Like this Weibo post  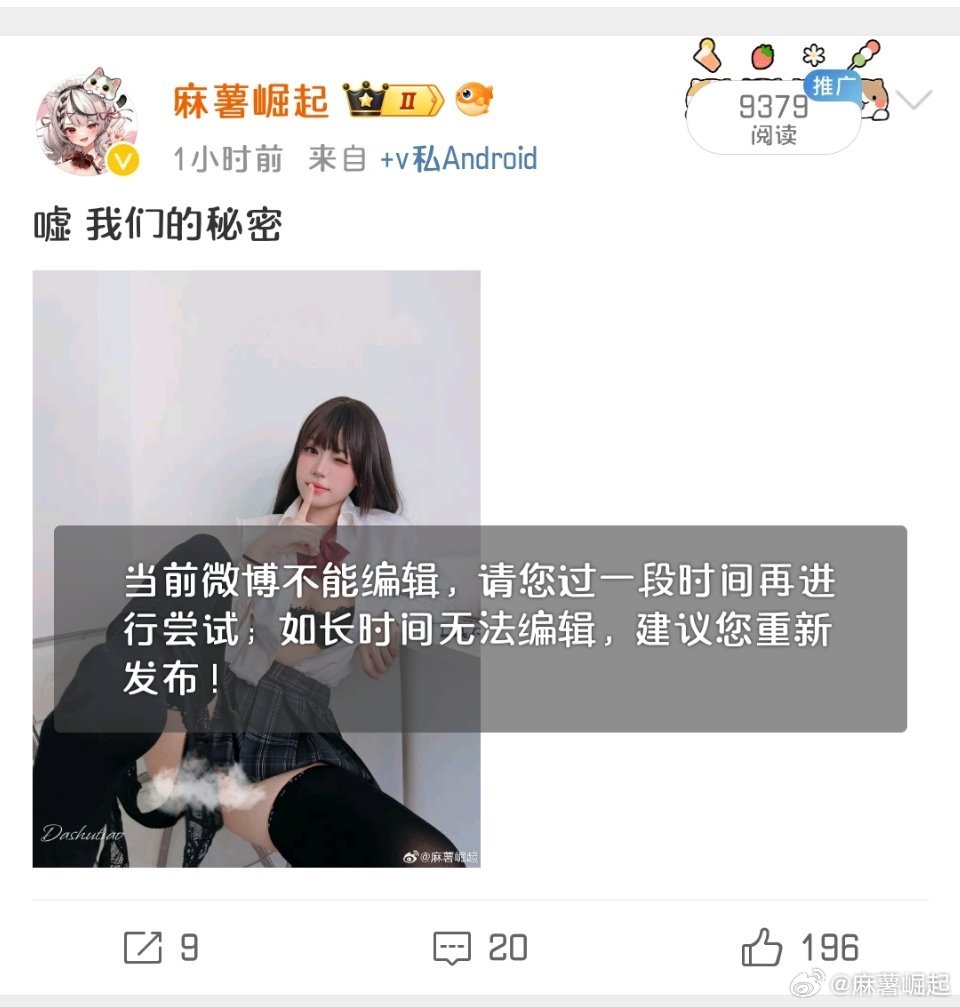tap(799, 947)
